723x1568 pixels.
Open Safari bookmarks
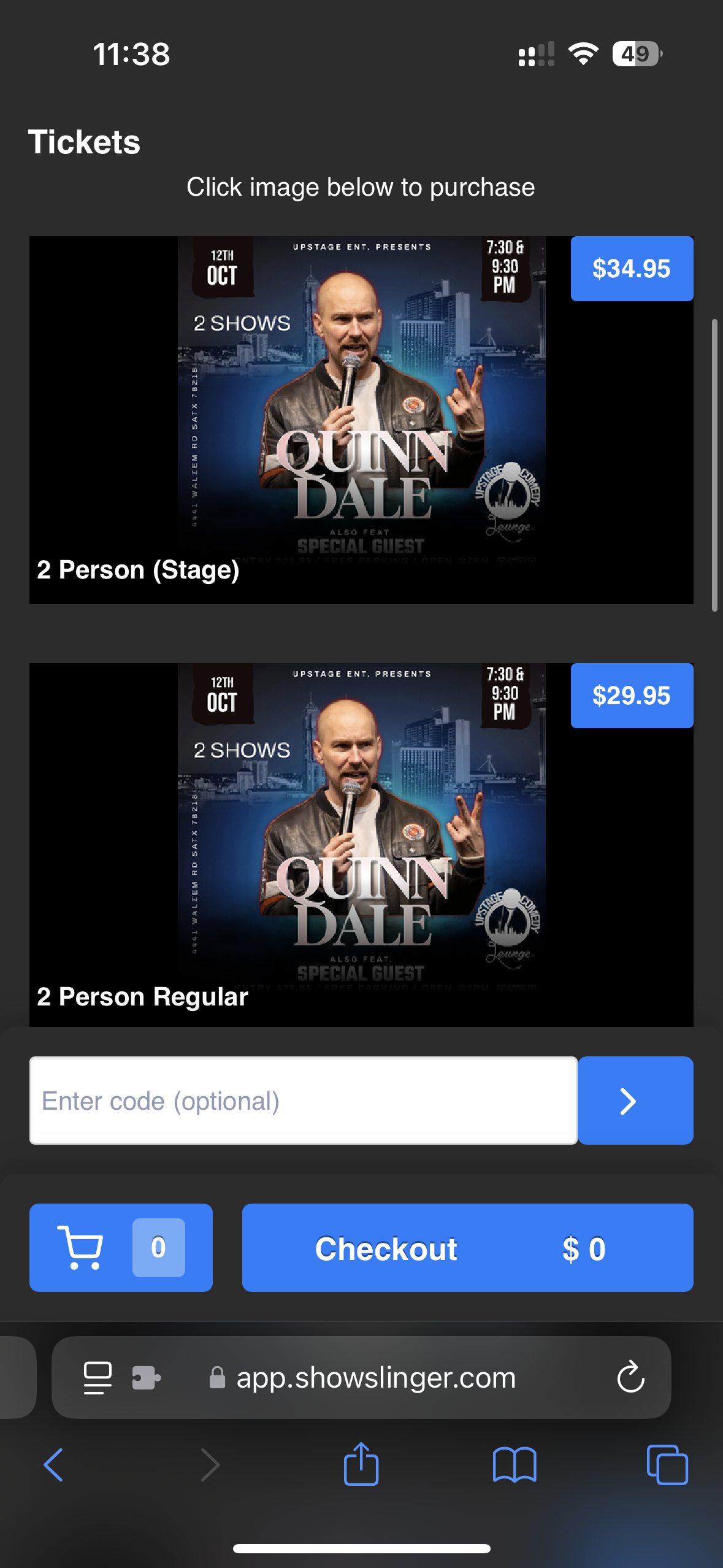point(515,1465)
